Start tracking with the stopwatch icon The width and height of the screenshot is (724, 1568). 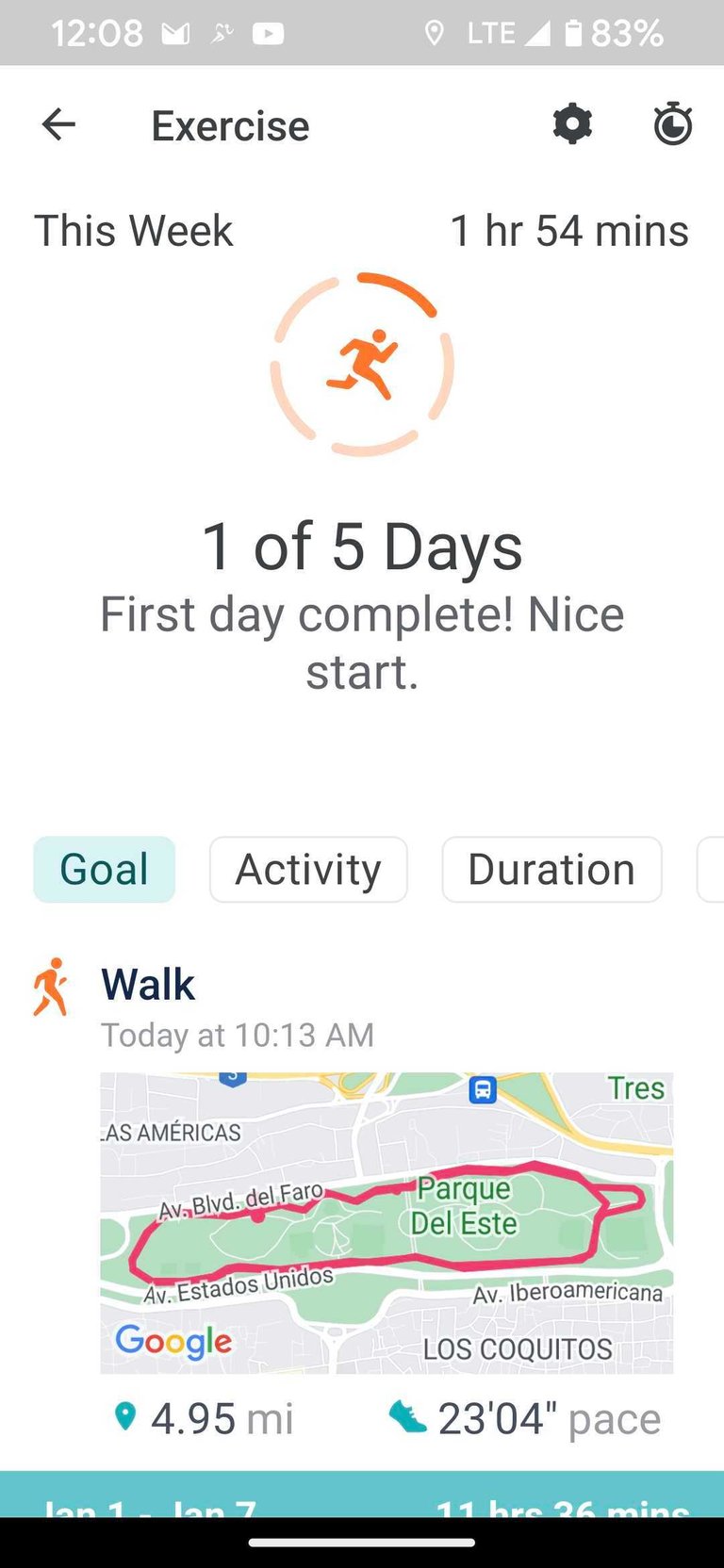pyautogui.click(x=673, y=124)
